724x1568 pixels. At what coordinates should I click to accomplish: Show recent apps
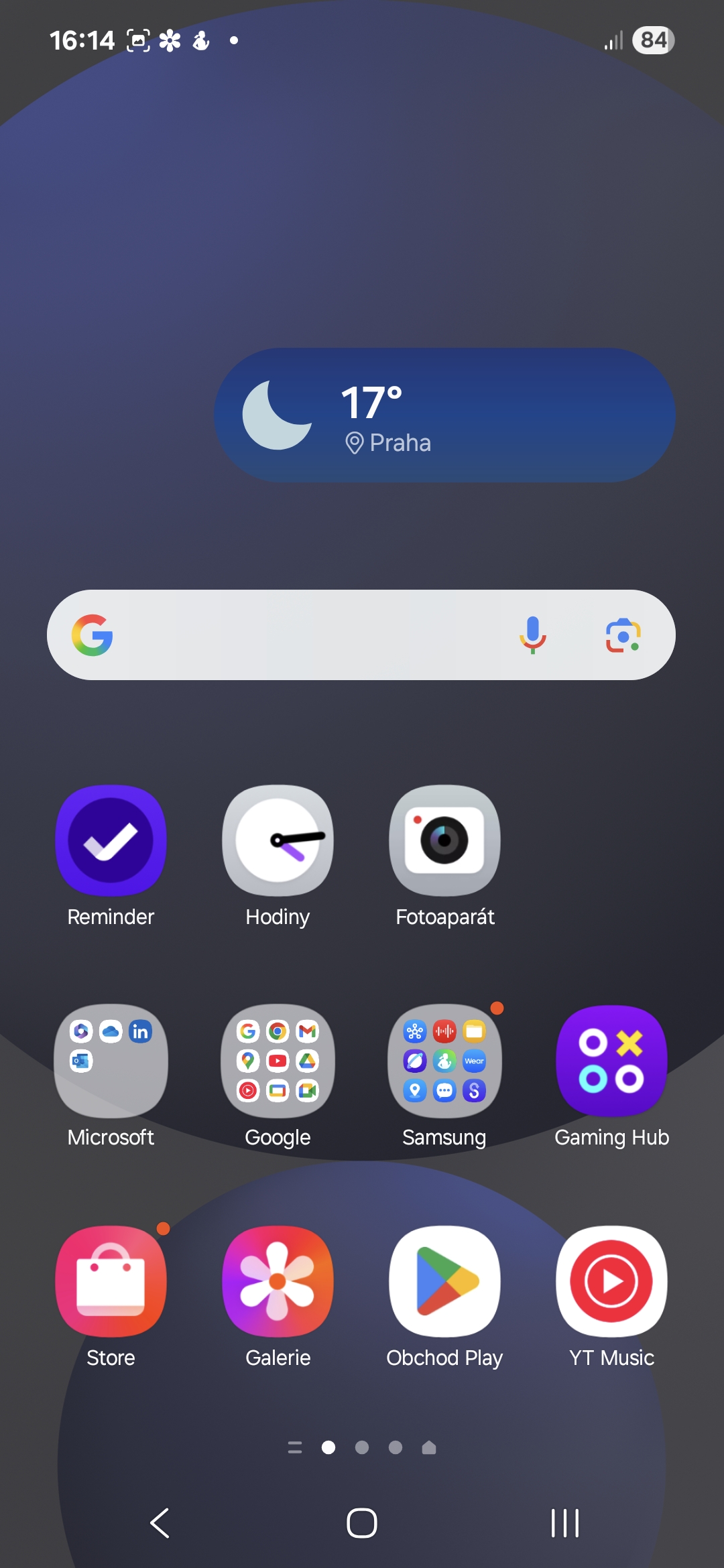point(564,1523)
